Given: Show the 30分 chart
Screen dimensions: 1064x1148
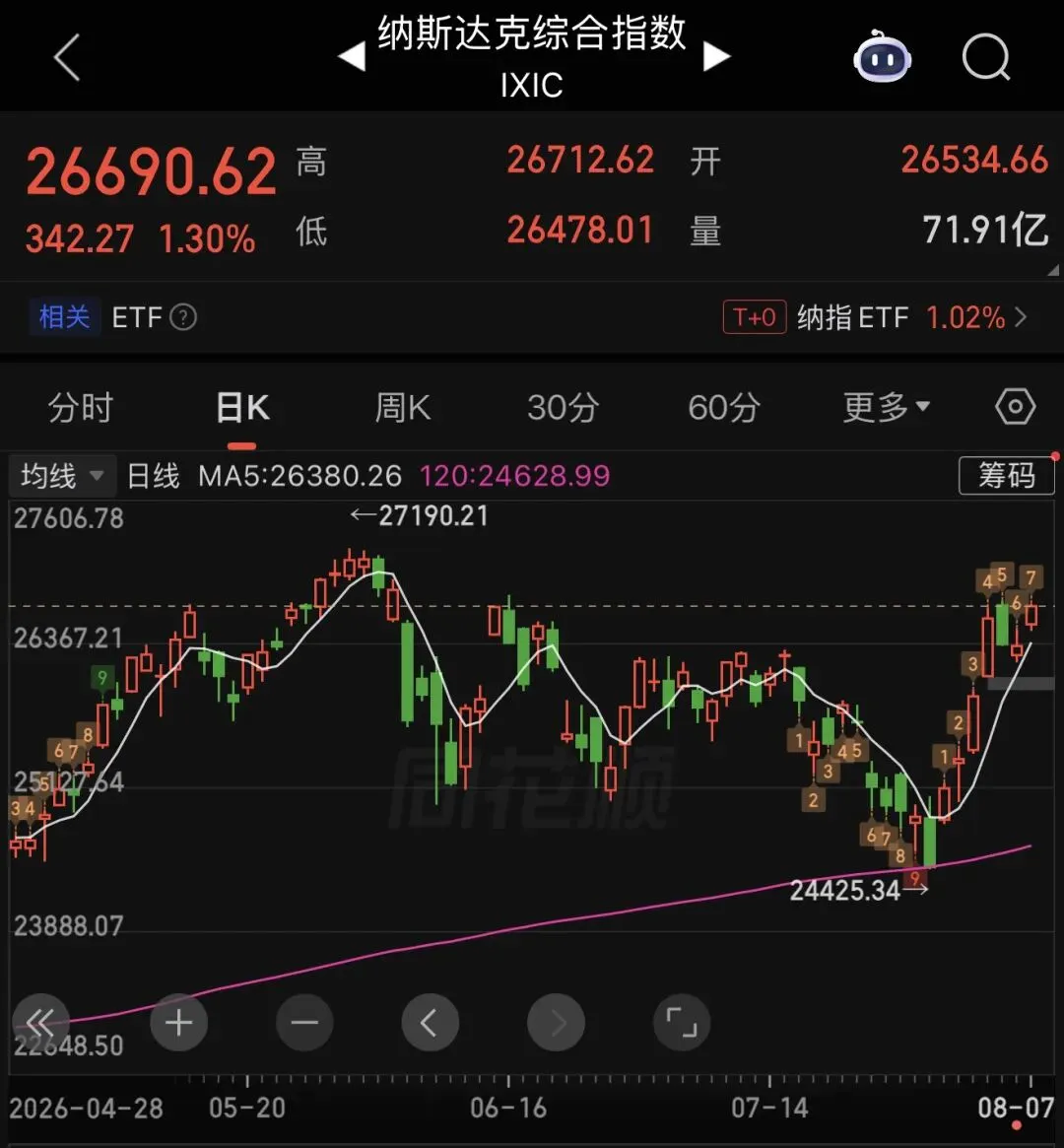Looking at the screenshot, I should (x=564, y=408).
